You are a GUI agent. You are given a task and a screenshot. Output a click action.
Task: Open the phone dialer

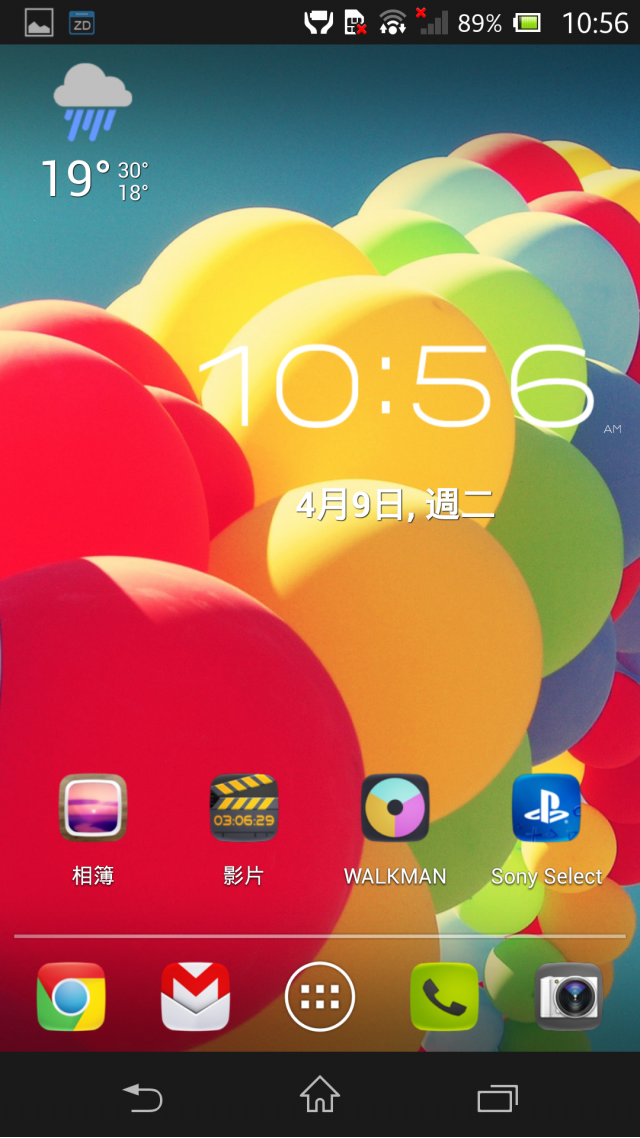444,996
